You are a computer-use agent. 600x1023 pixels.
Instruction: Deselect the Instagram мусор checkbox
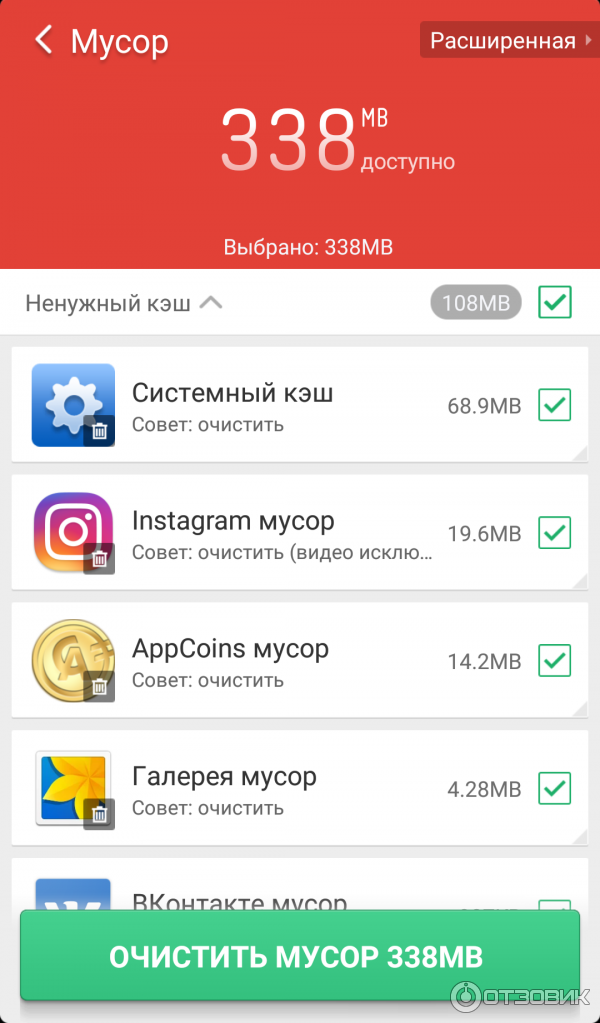[554, 533]
